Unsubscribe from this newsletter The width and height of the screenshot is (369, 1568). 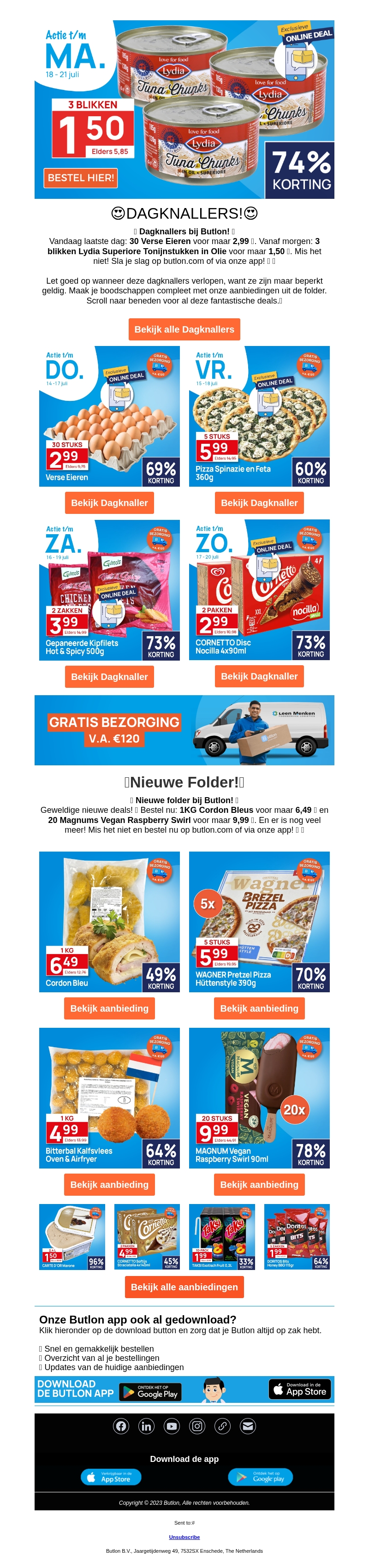tap(184, 1537)
